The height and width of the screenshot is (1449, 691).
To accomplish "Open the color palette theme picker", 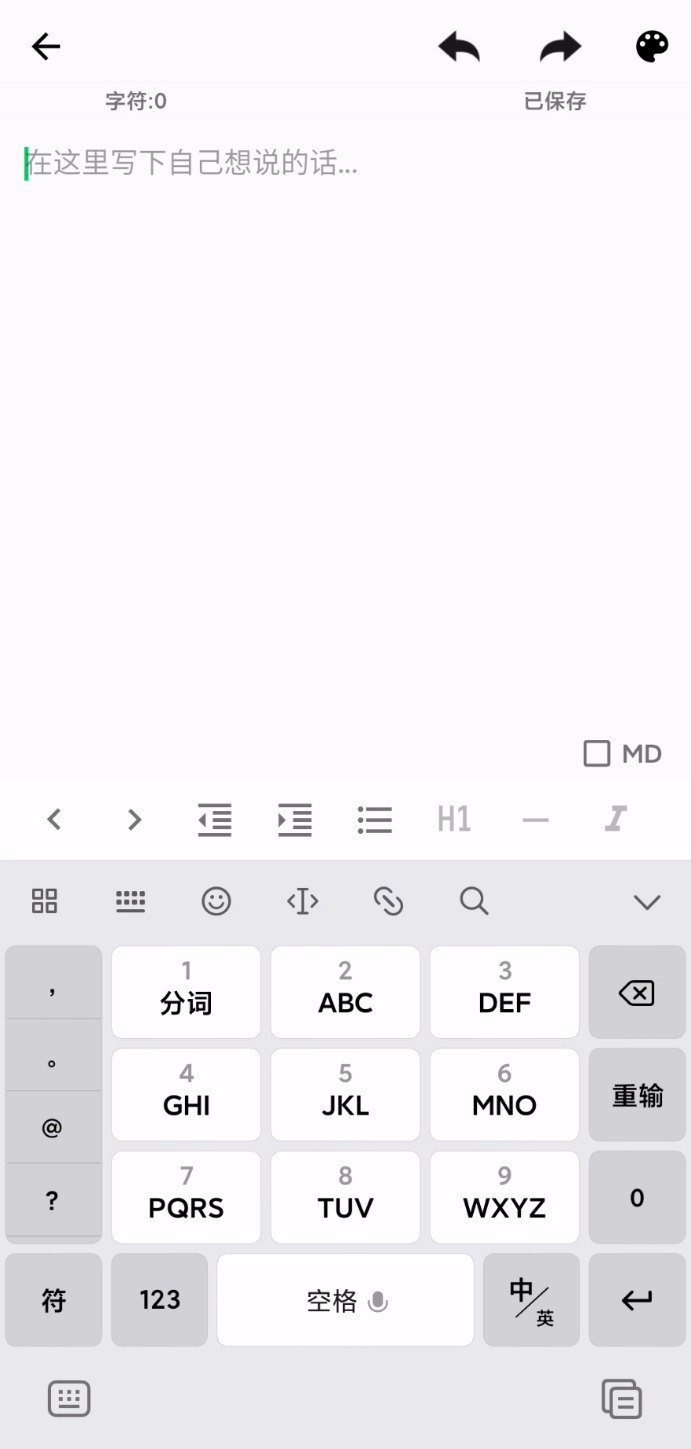I will coord(652,47).
